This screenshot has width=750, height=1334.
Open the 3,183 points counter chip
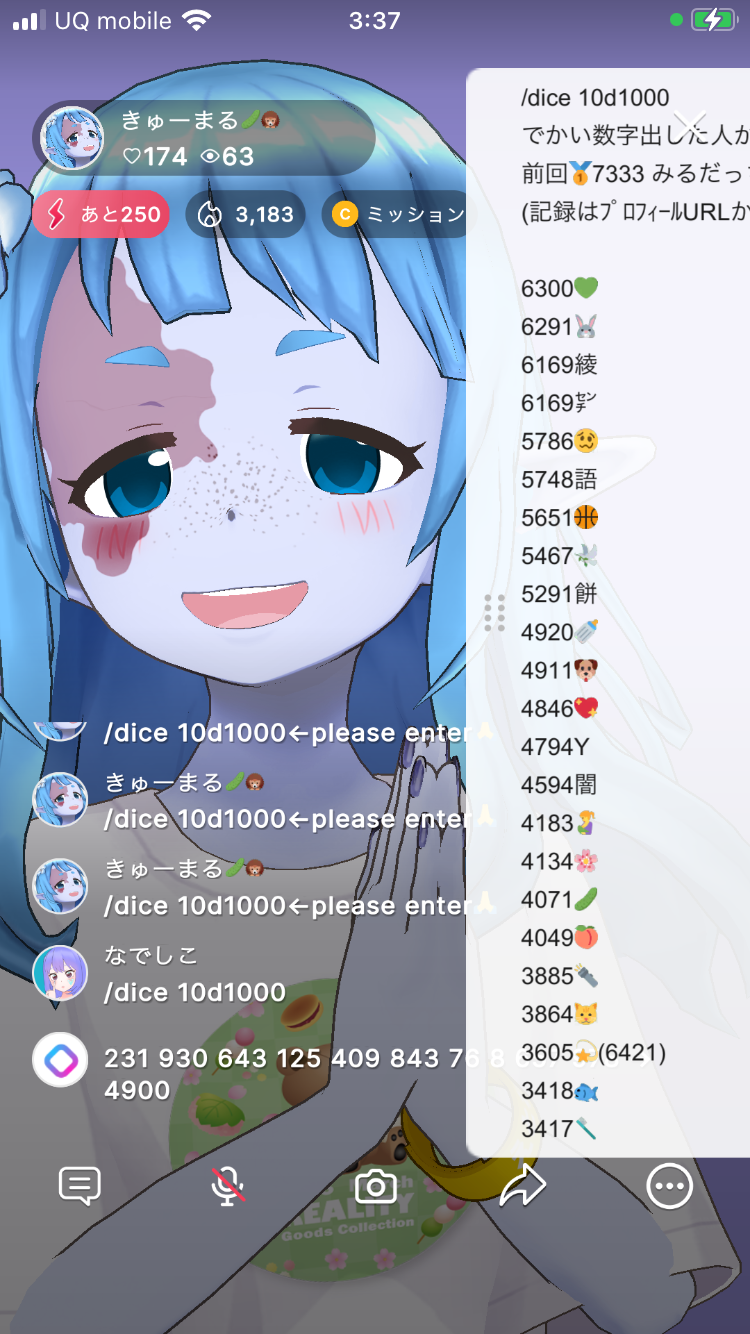pyautogui.click(x=246, y=214)
